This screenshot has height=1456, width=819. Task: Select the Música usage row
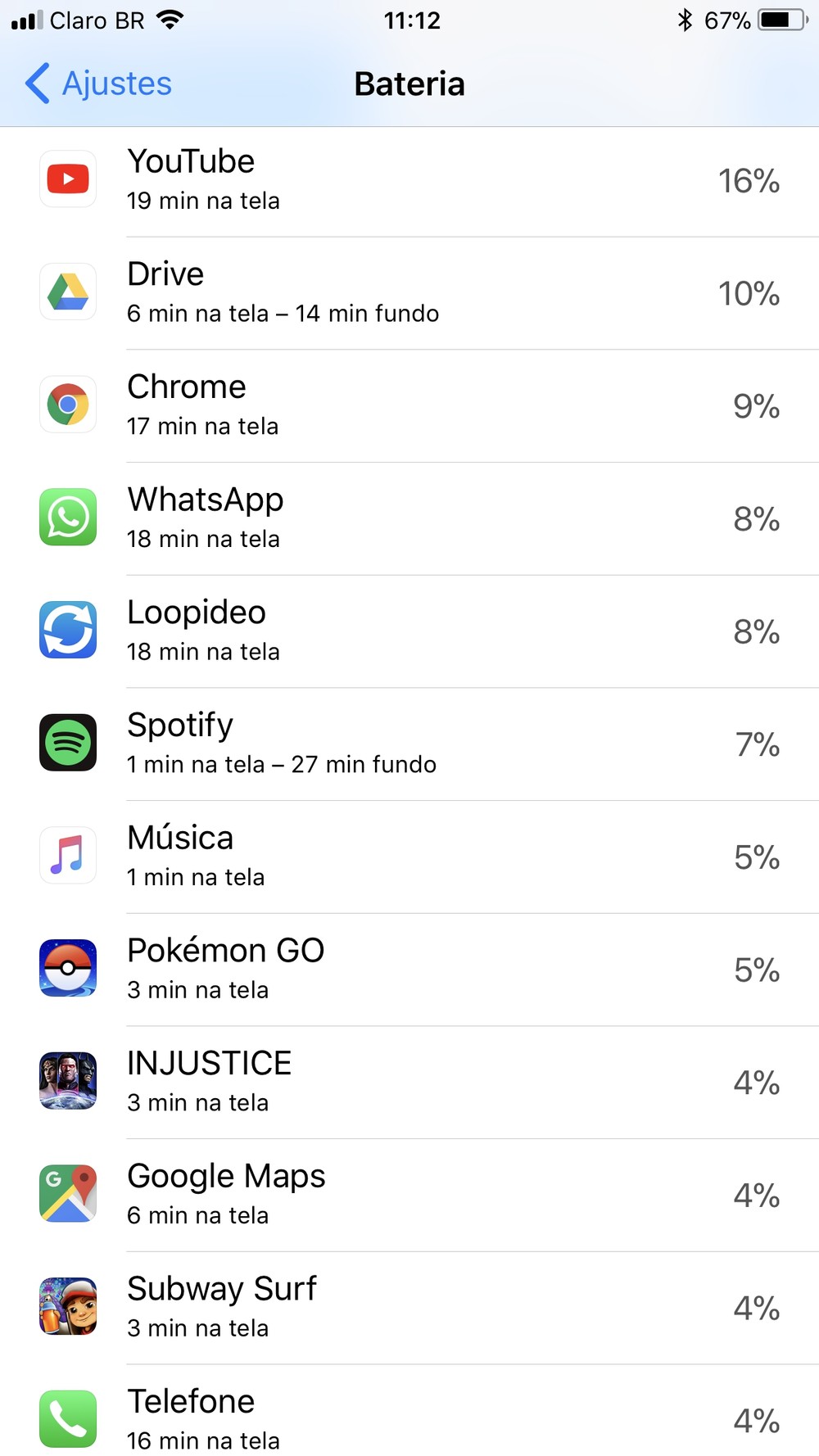409,857
